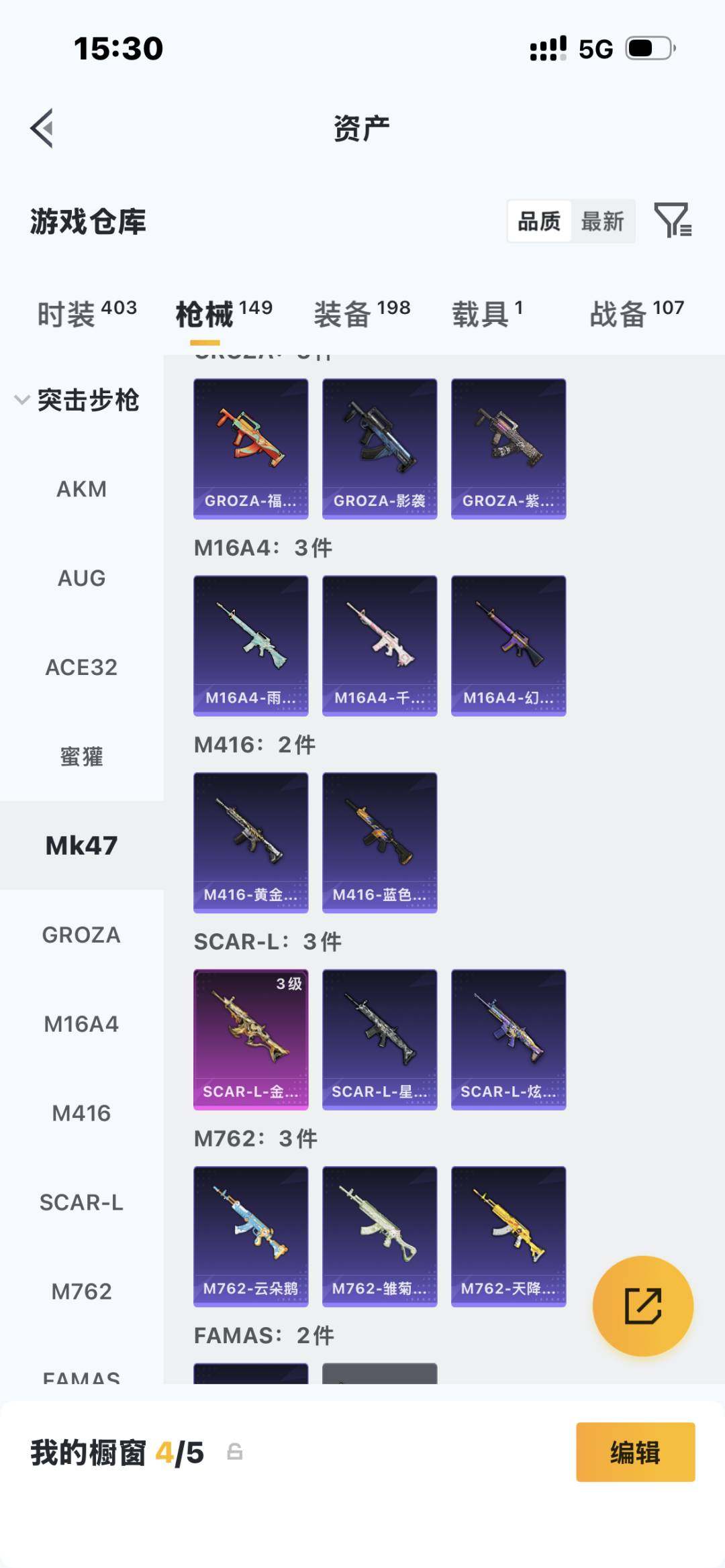
Task: Open the filter icon next to 最新
Action: 673,220
